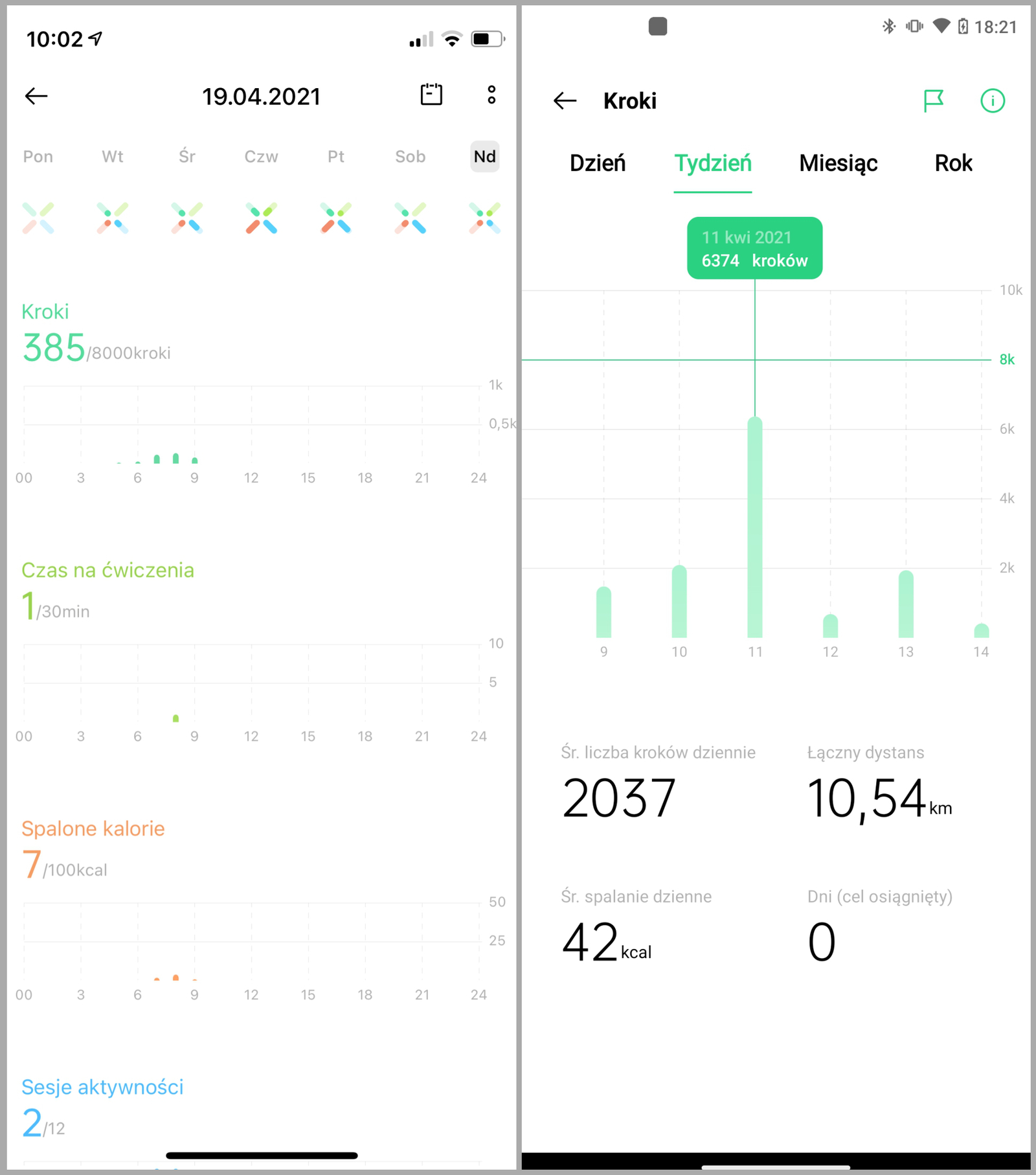Open the Spalone kalorie details
Image resolution: width=1036 pixels, height=1175 pixels.
(93, 829)
